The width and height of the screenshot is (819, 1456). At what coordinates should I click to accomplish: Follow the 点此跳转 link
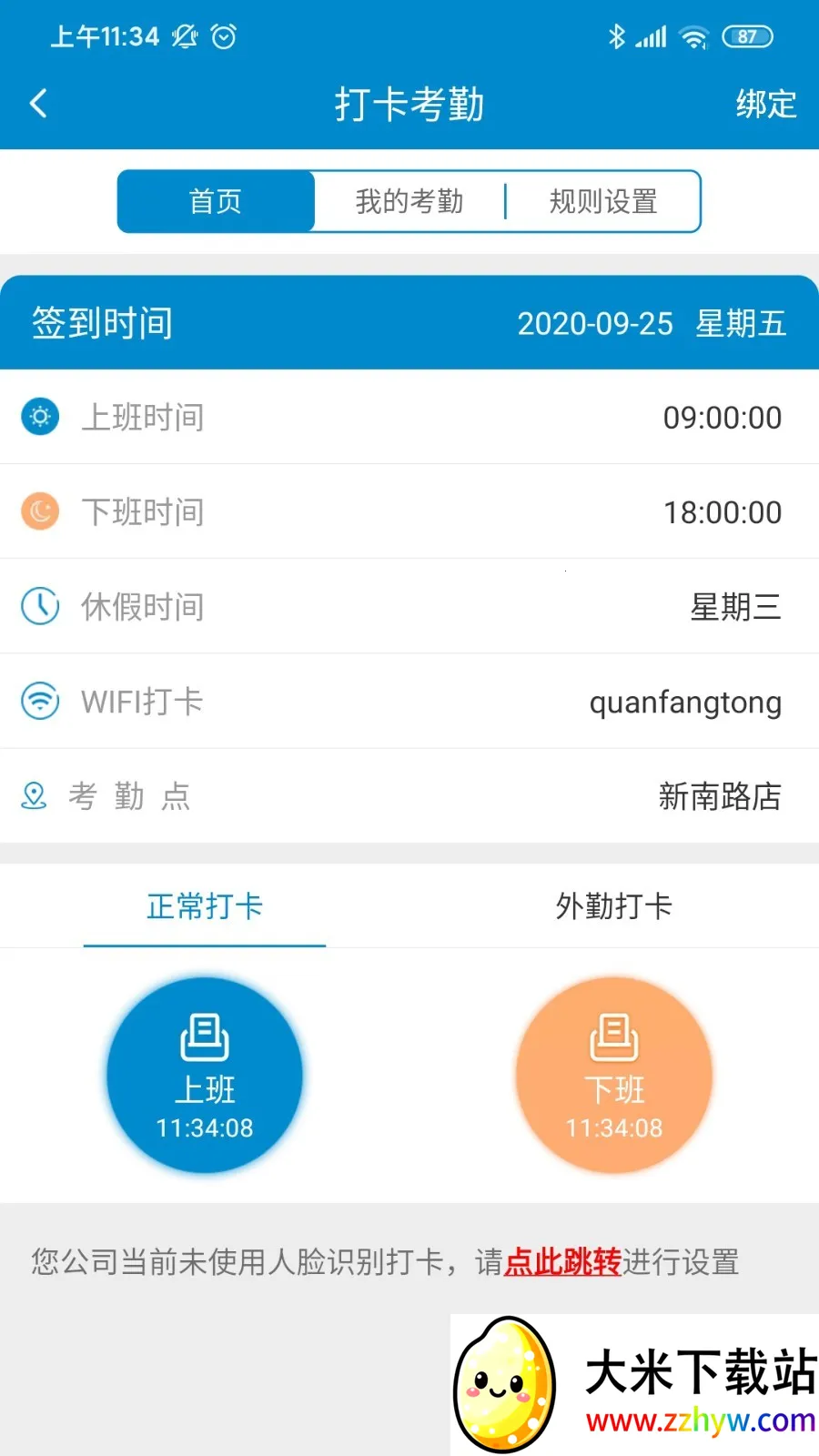[x=562, y=1262]
